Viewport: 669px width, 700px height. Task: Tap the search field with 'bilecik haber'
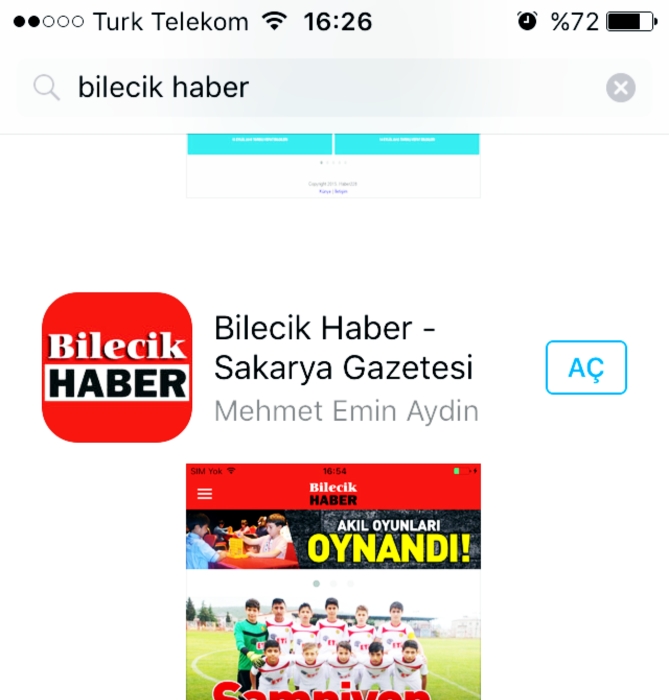(300, 88)
